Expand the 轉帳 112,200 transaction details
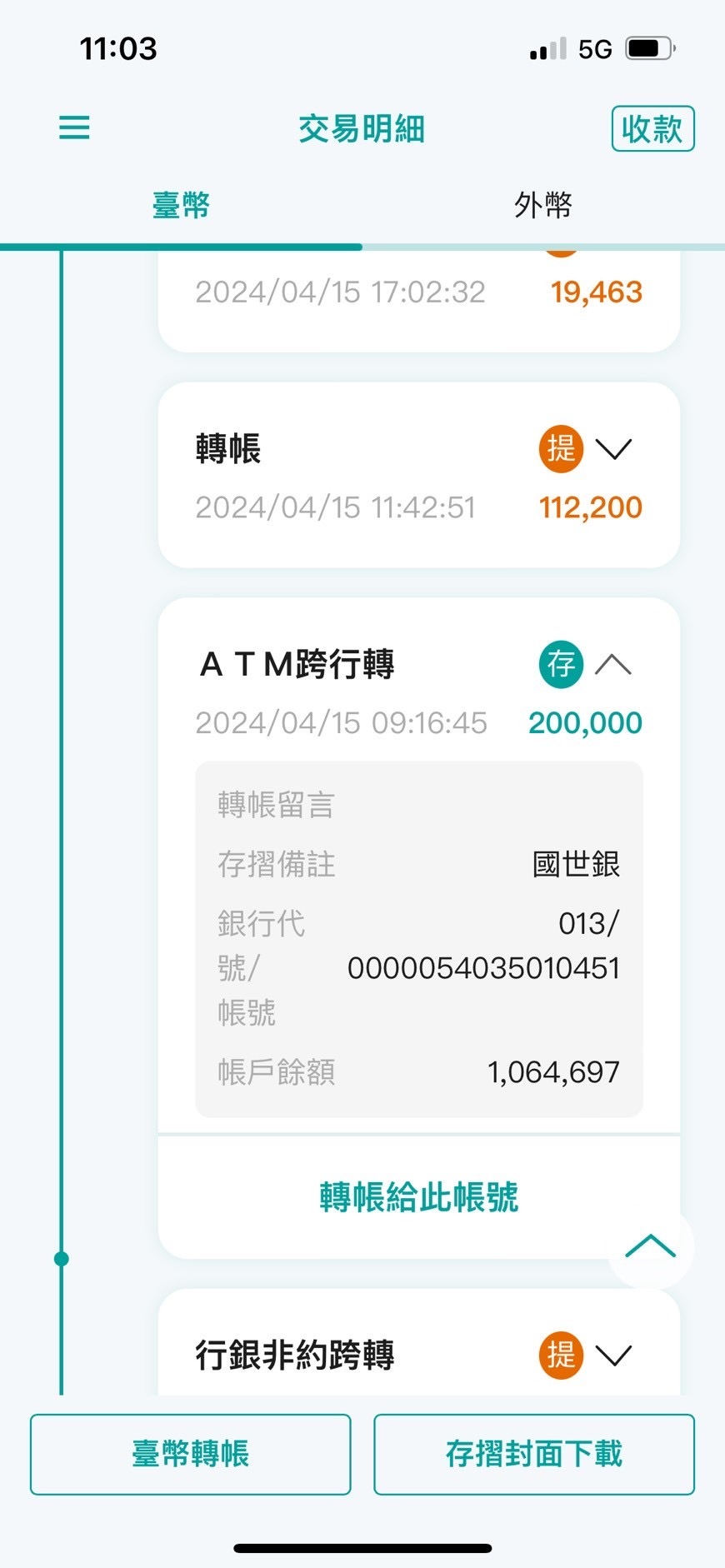The width and height of the screenshot is (725, 1568). pos(614,449)
